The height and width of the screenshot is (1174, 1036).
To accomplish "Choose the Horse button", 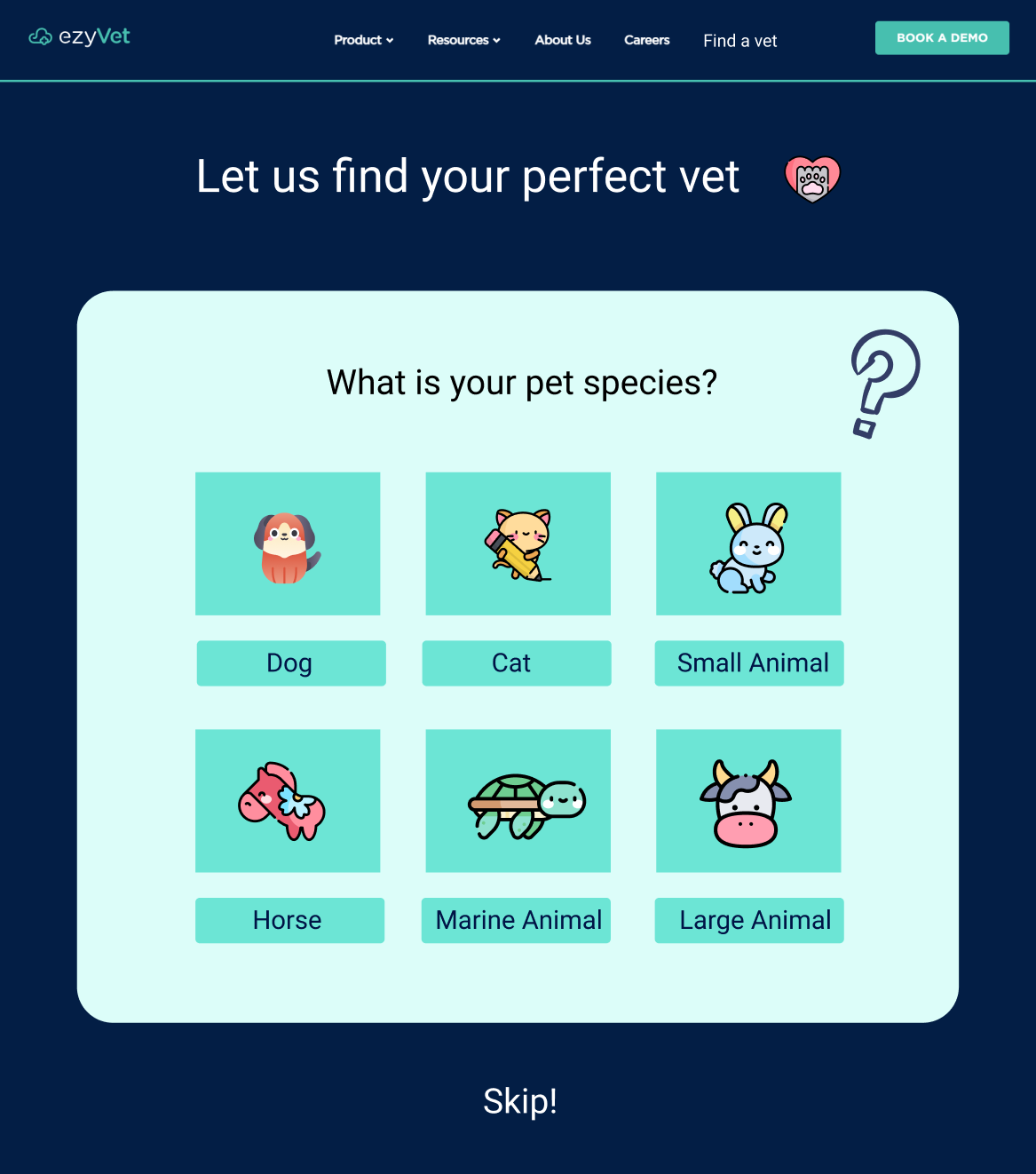I will pos(289,920).
